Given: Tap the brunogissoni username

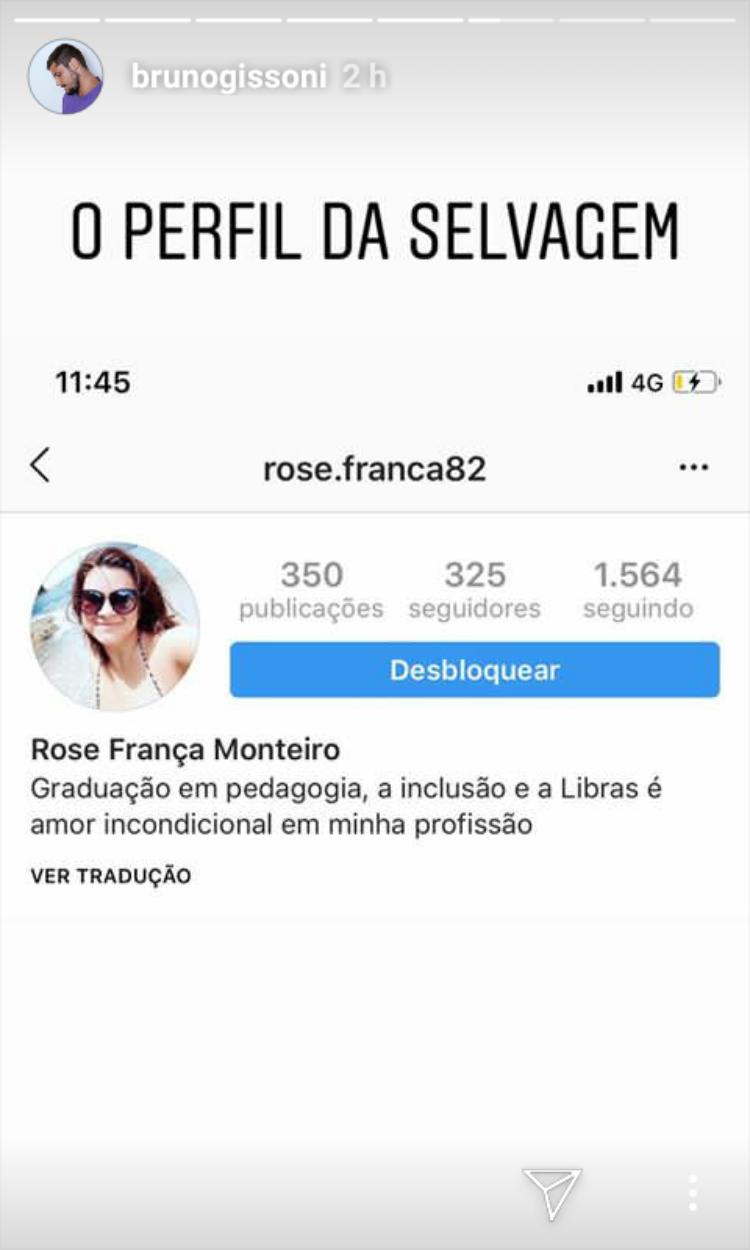Looking at the screenshot, I should pyautogui.click(x=229, y=77).
